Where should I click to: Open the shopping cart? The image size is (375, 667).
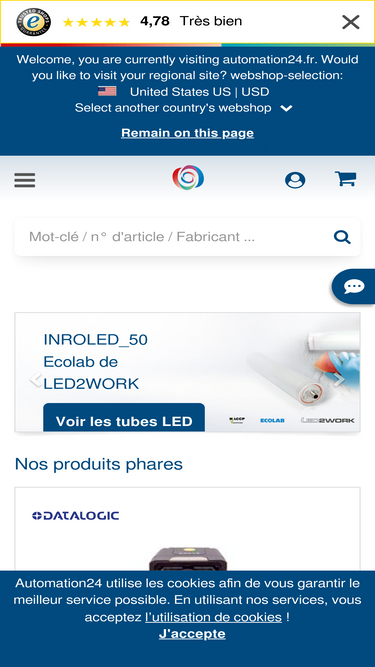click(x=345, y=179)
